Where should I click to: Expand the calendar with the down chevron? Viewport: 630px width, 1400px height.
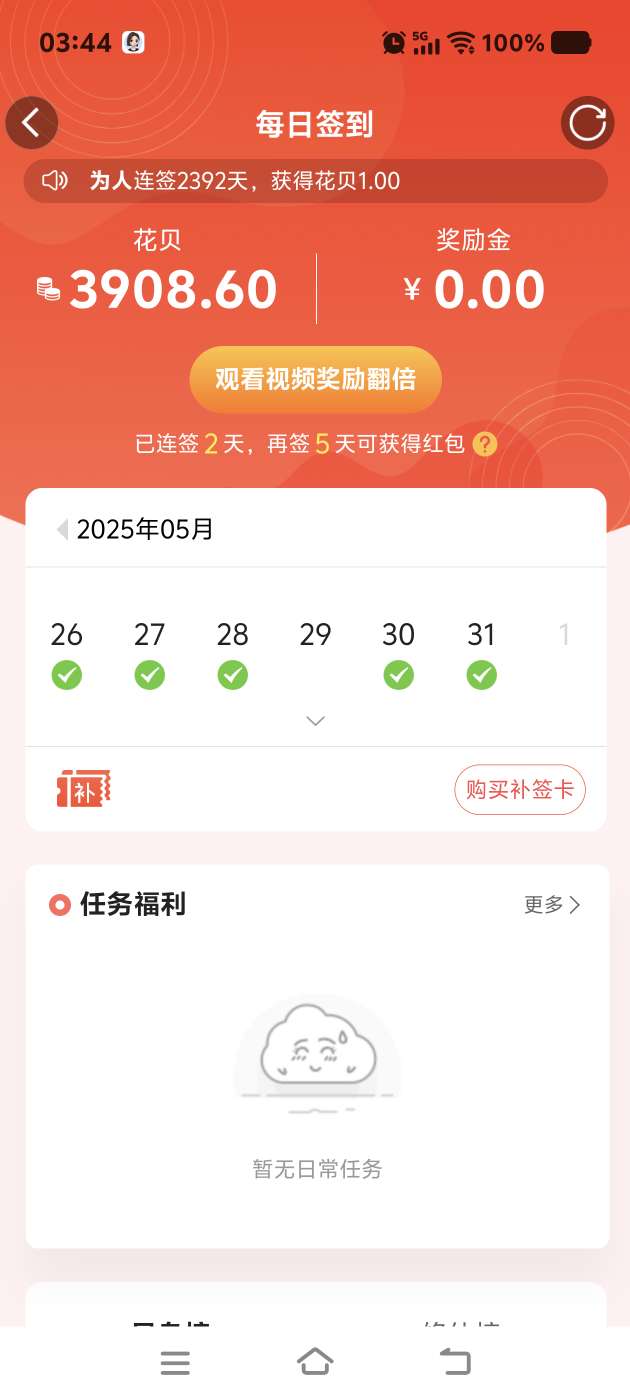tap(315, 721)
